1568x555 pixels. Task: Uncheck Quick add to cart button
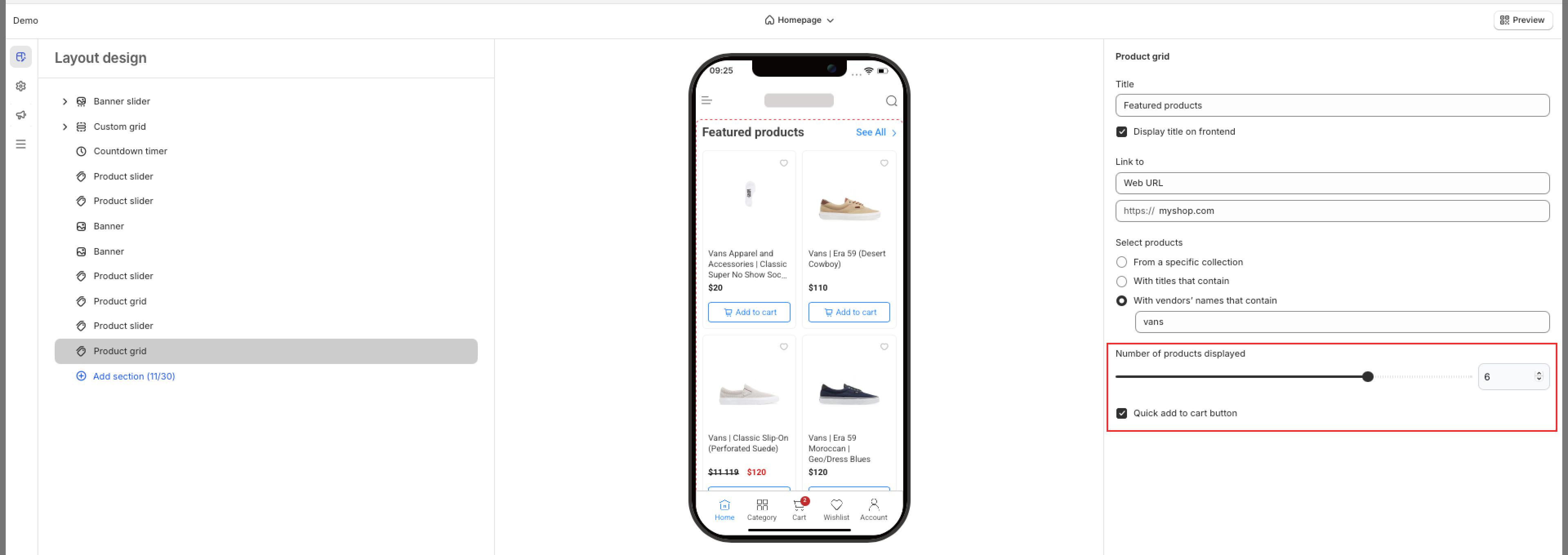1121,413
